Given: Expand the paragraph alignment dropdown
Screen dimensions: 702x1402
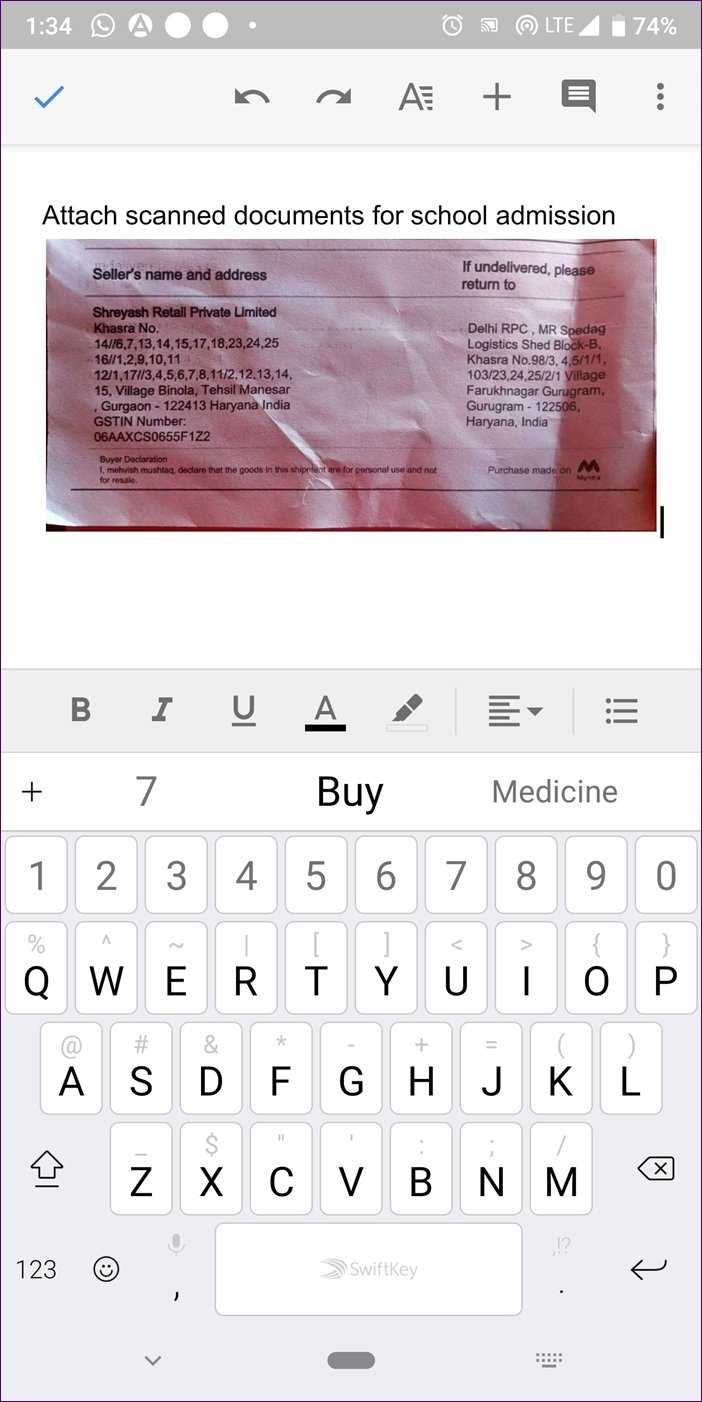Looking at the screenshot, I should [515, 711].
